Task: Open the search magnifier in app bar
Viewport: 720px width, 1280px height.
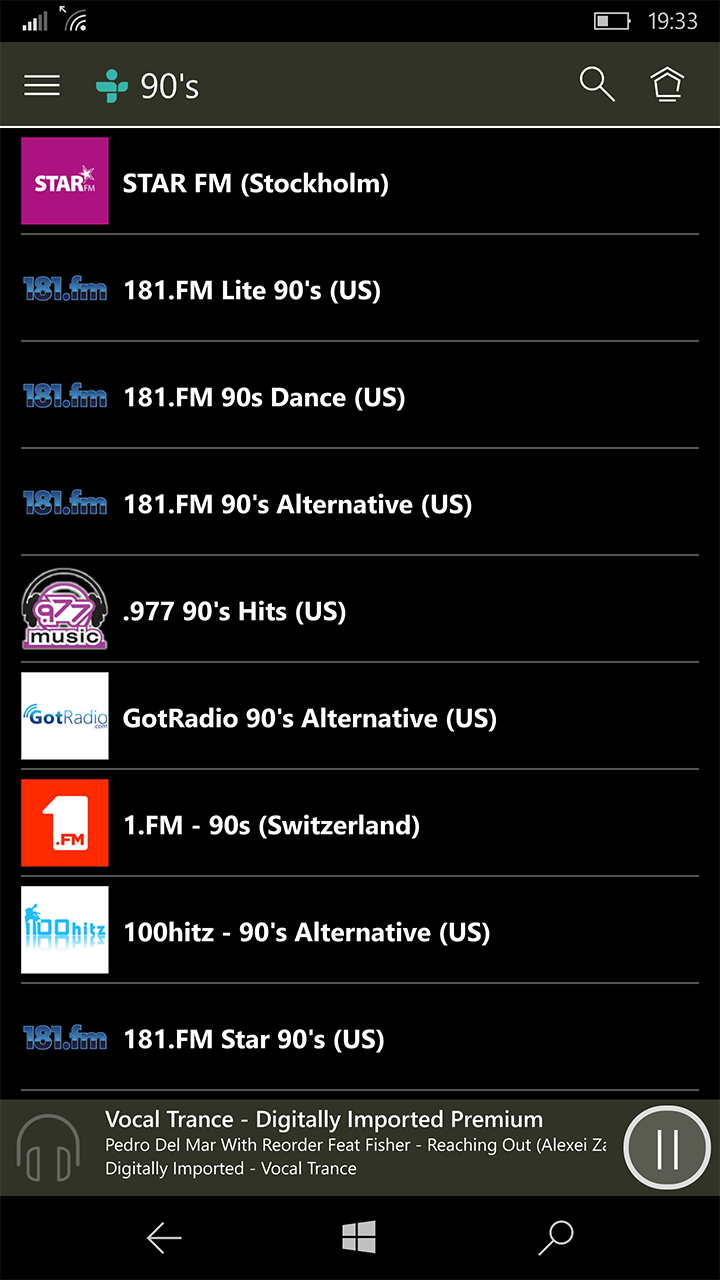Action: click(x=597, y=85)
